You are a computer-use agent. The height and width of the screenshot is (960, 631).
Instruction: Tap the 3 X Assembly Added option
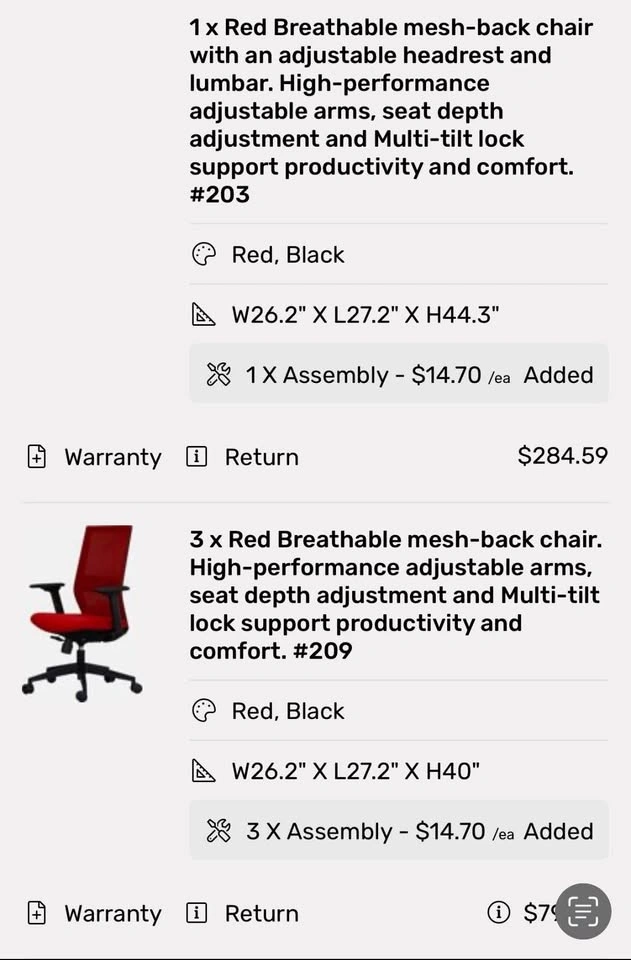tap(398, 831)
